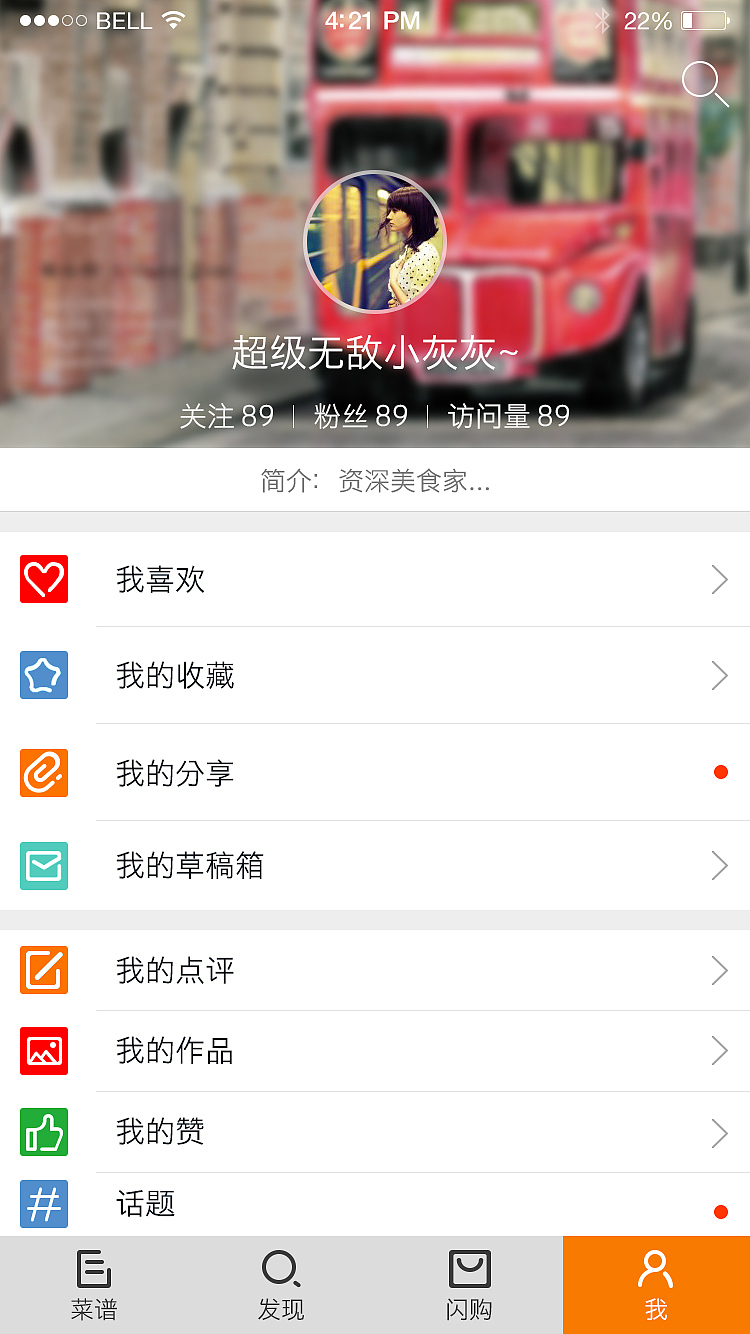Click the green thumbs-up icon for 我的赞
Image resolution: width=750 pixels, height=1334 pixels.
(x=43, y=1132)
